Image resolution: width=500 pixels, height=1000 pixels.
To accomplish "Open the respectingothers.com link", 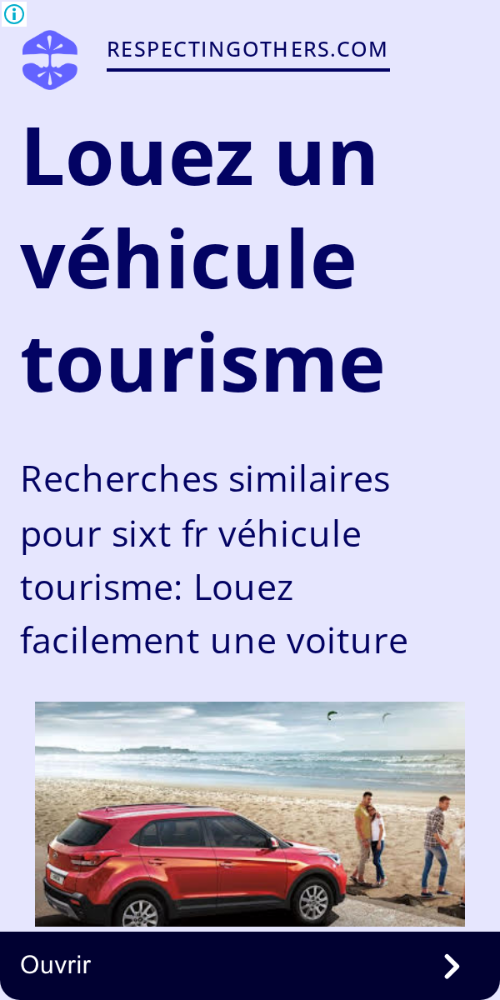I will tap(247, 50).
